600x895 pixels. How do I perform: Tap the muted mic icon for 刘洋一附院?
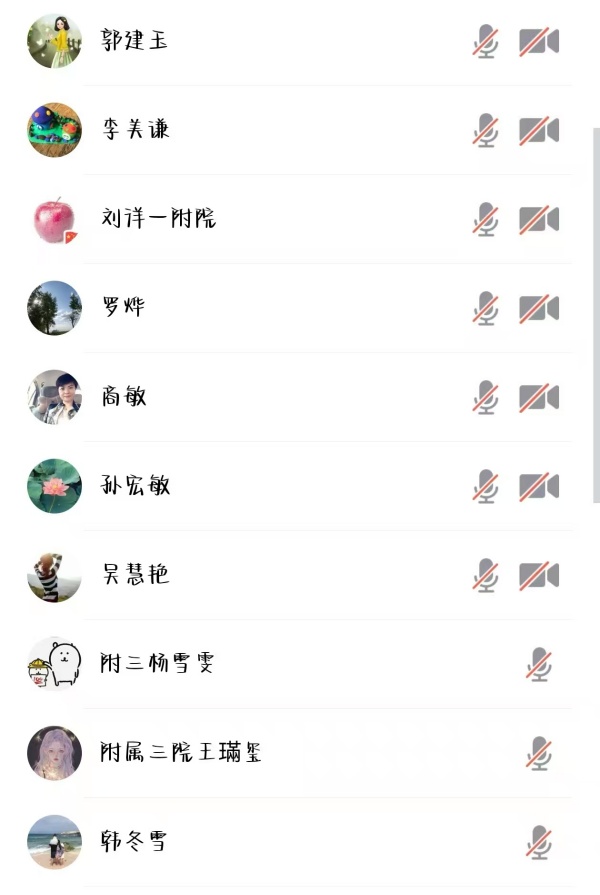point(486,220)
